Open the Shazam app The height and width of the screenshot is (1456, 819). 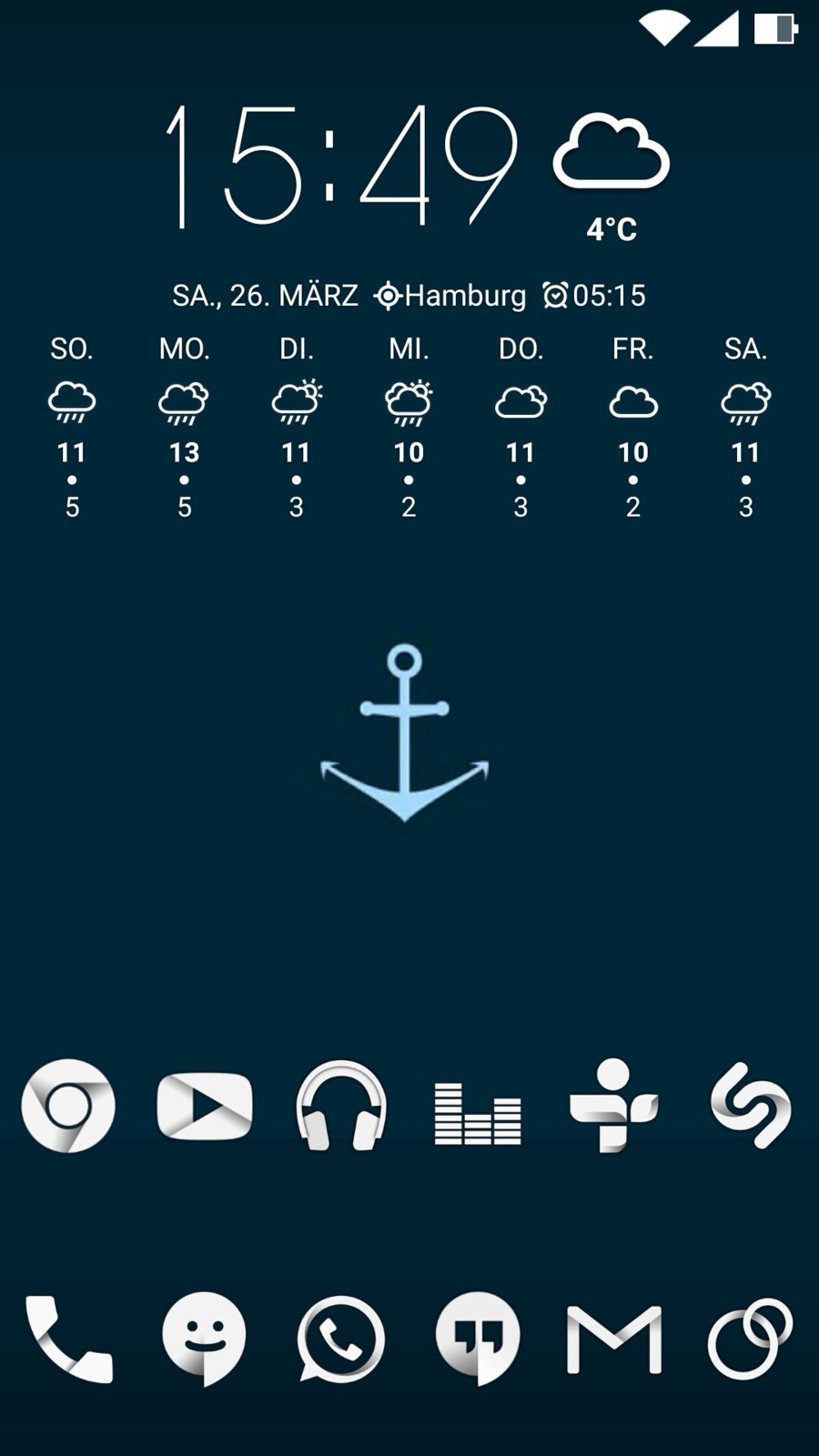click(x=751, y=1106)
